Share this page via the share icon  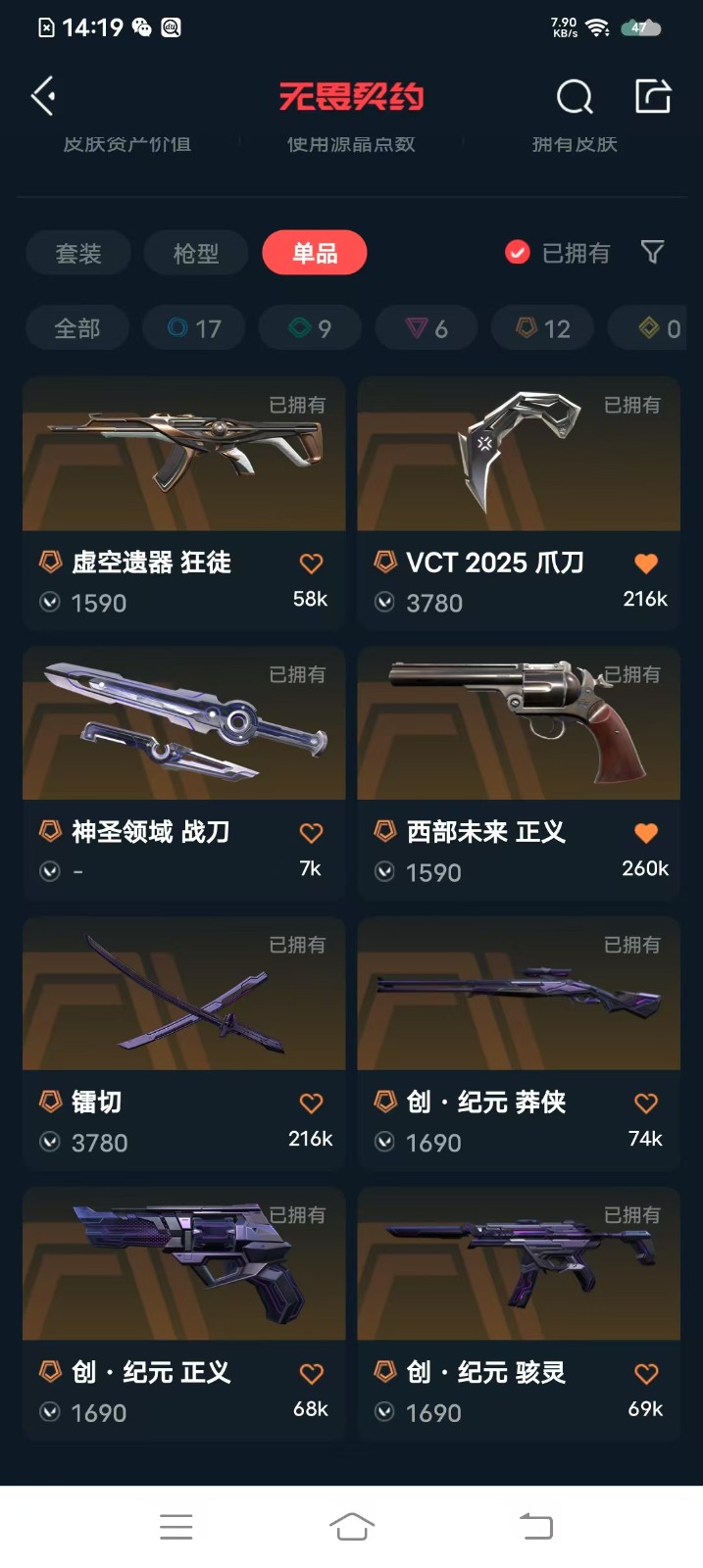[653, 96]
